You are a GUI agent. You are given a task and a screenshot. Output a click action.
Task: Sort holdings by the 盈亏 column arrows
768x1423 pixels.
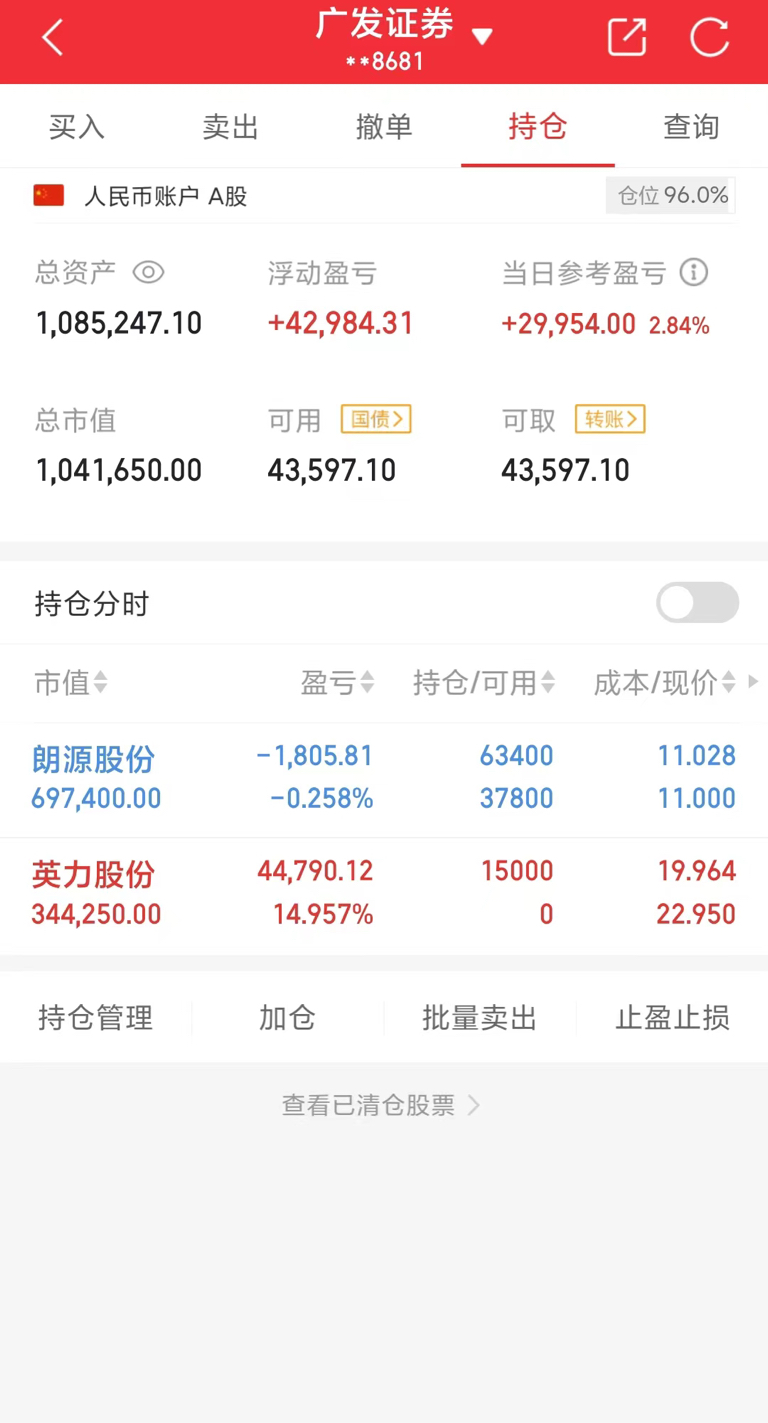click(x=366, y=682)
